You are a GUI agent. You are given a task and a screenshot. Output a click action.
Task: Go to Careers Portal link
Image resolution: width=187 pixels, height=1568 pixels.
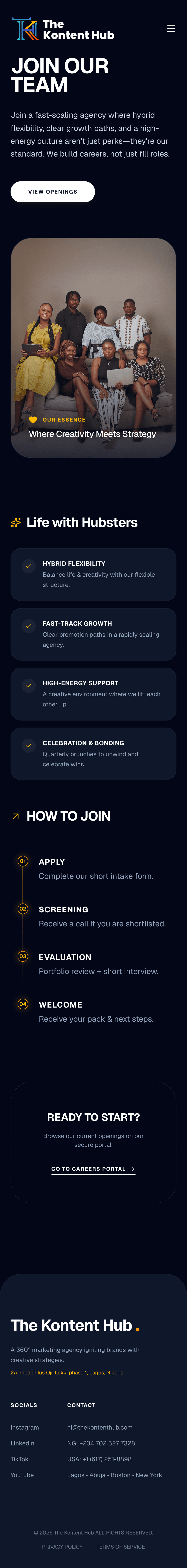pyautogui.click(x=93, y=1169)
